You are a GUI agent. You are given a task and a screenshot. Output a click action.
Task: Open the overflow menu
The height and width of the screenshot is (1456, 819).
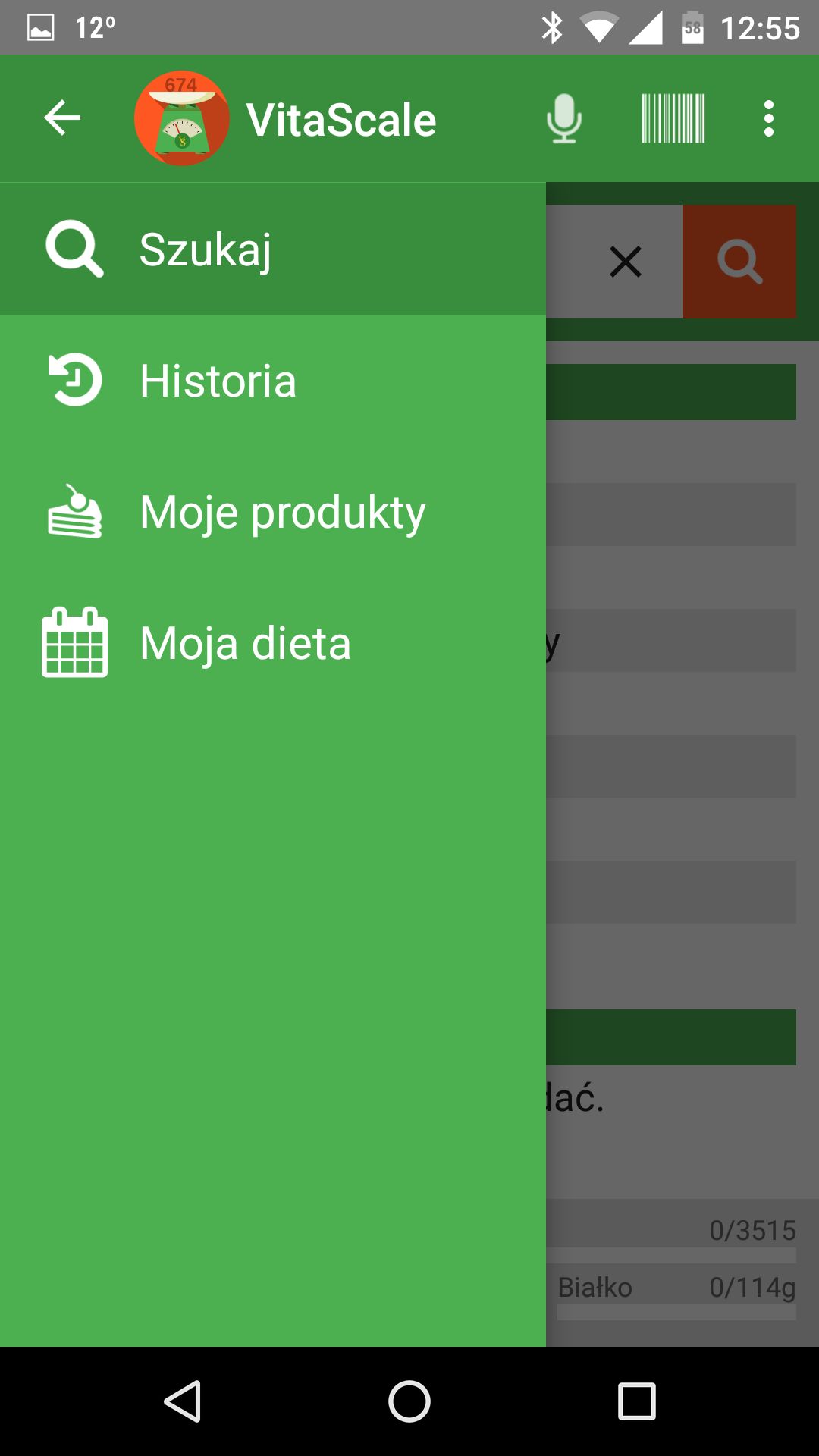(769, 118)
